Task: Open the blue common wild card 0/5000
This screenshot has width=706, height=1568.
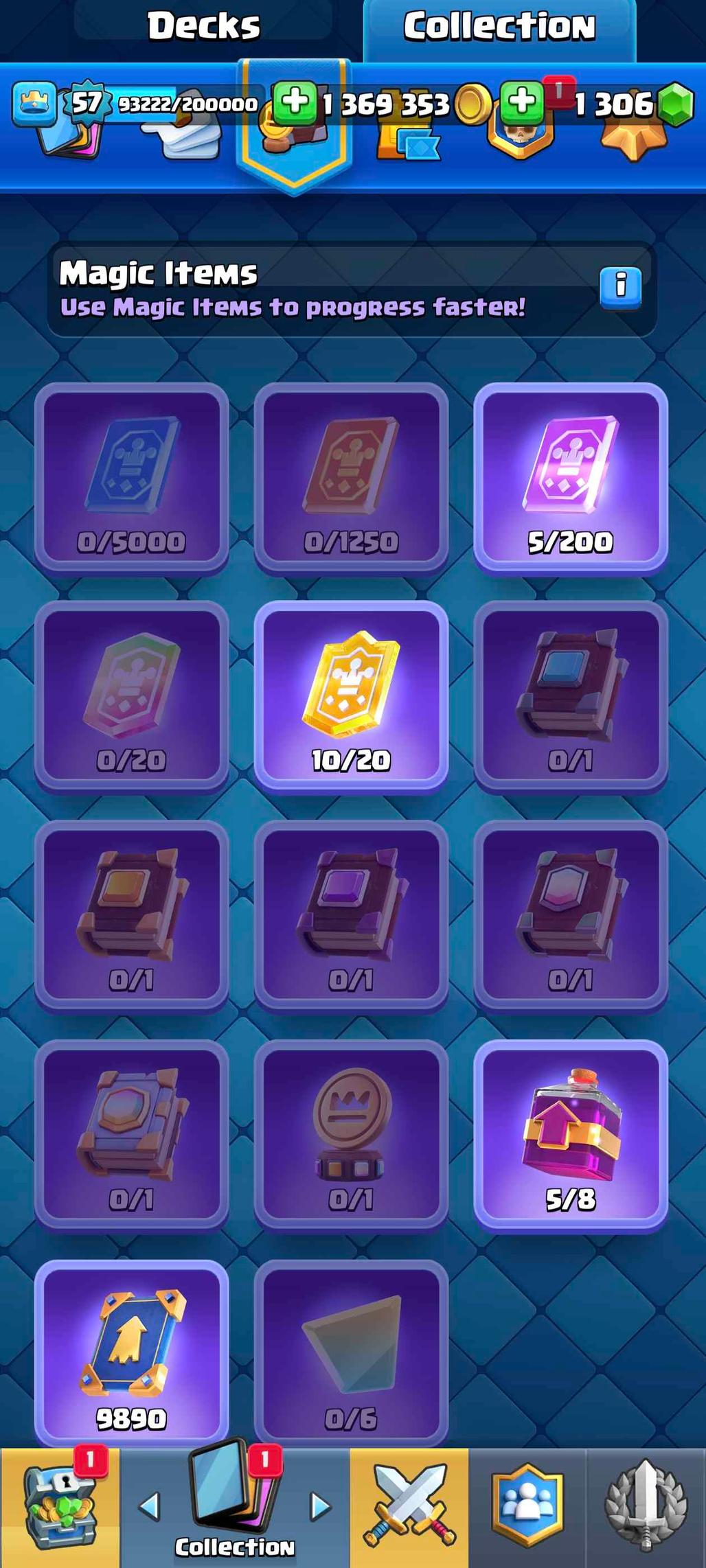Action: click(x=131, y=478)
